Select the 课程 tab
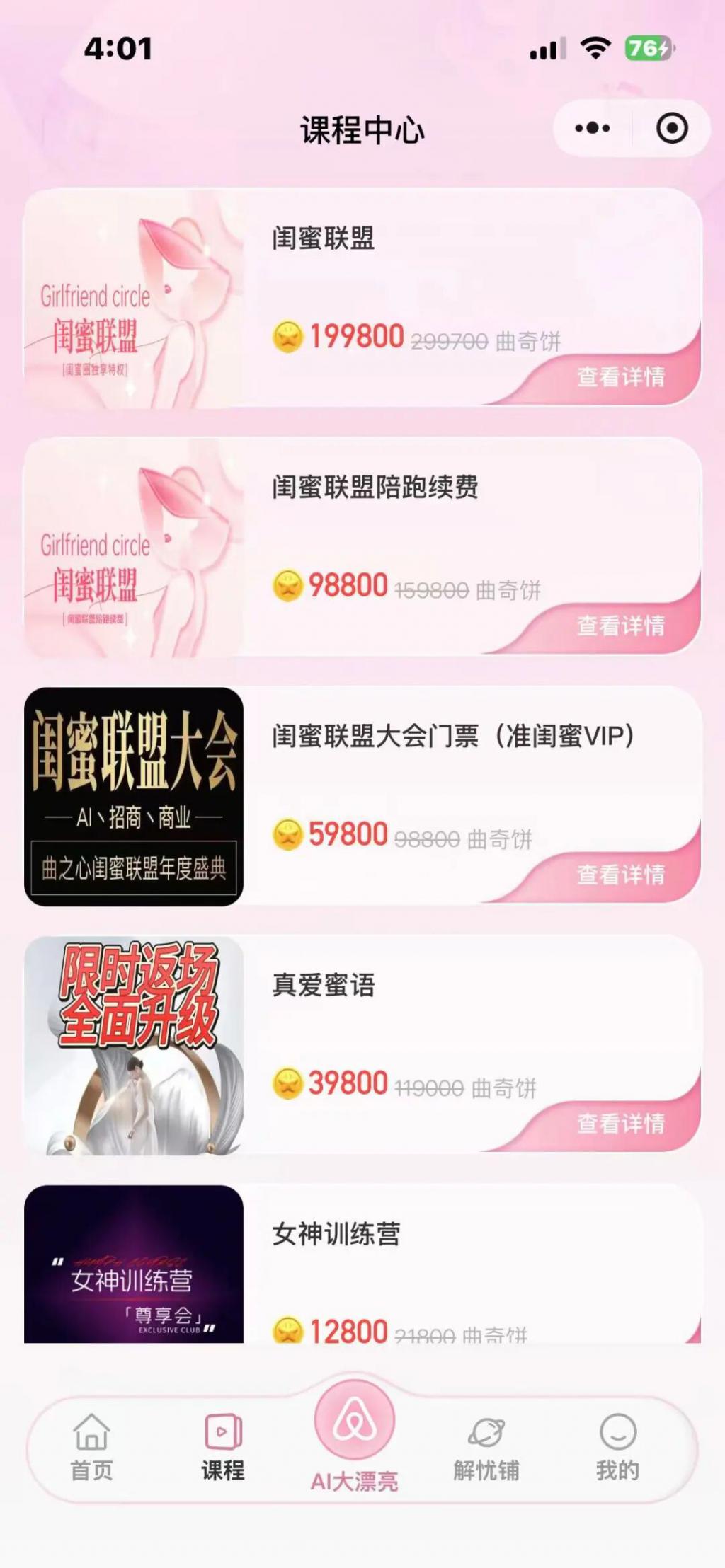This screenshot has width=725, height=1568. click(223, 1448)
